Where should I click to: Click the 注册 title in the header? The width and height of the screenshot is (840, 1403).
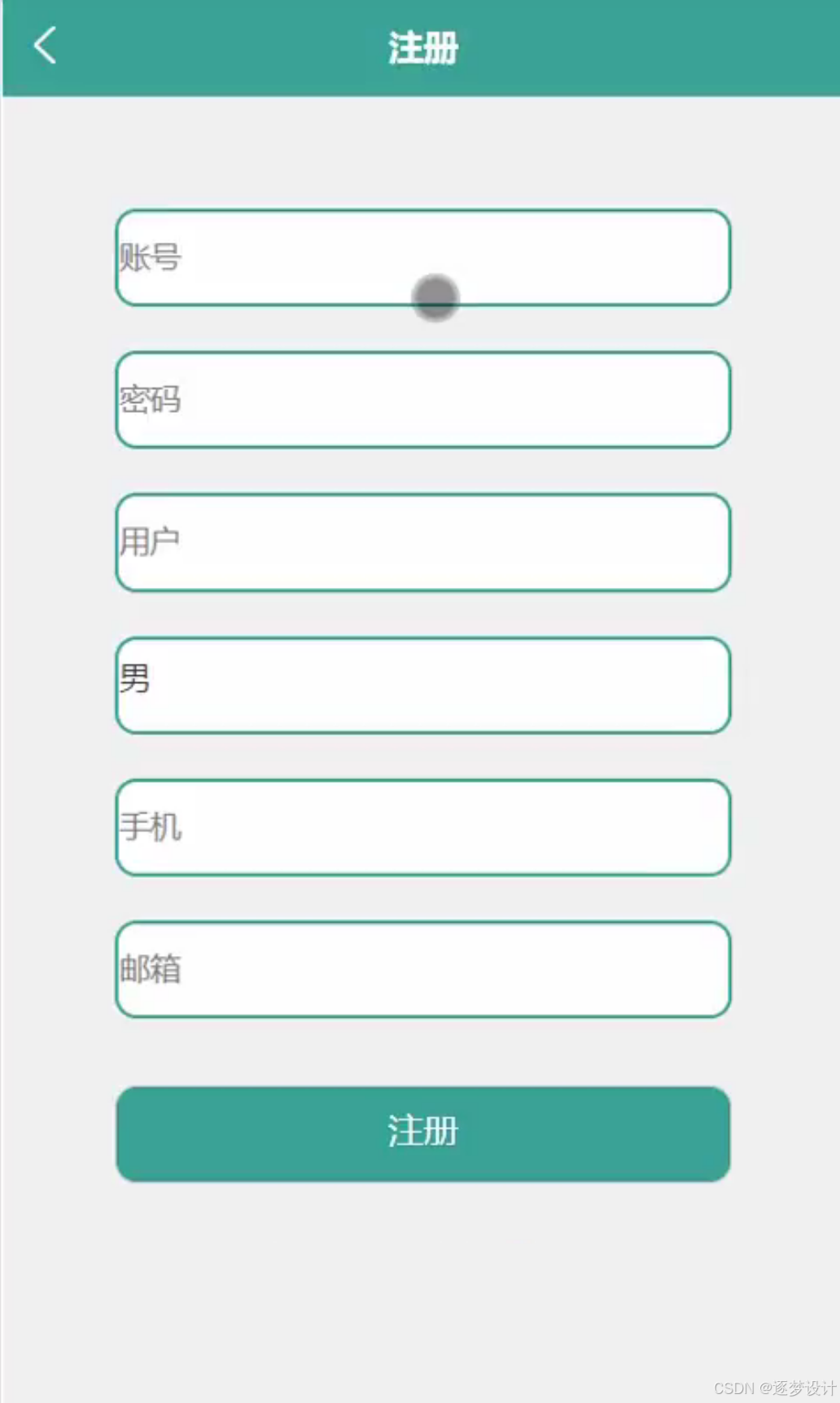point(422,47)
